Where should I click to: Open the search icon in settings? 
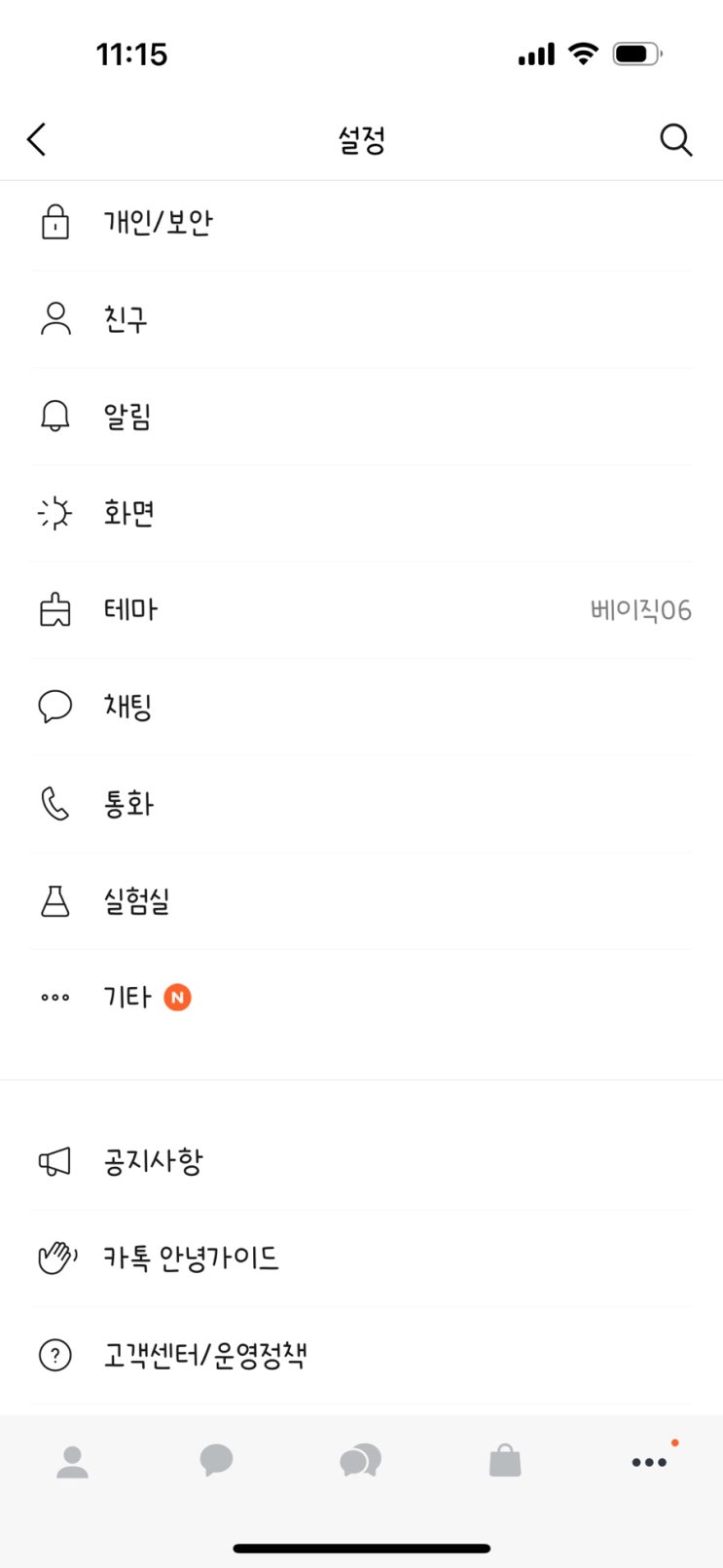click(675, 140)
